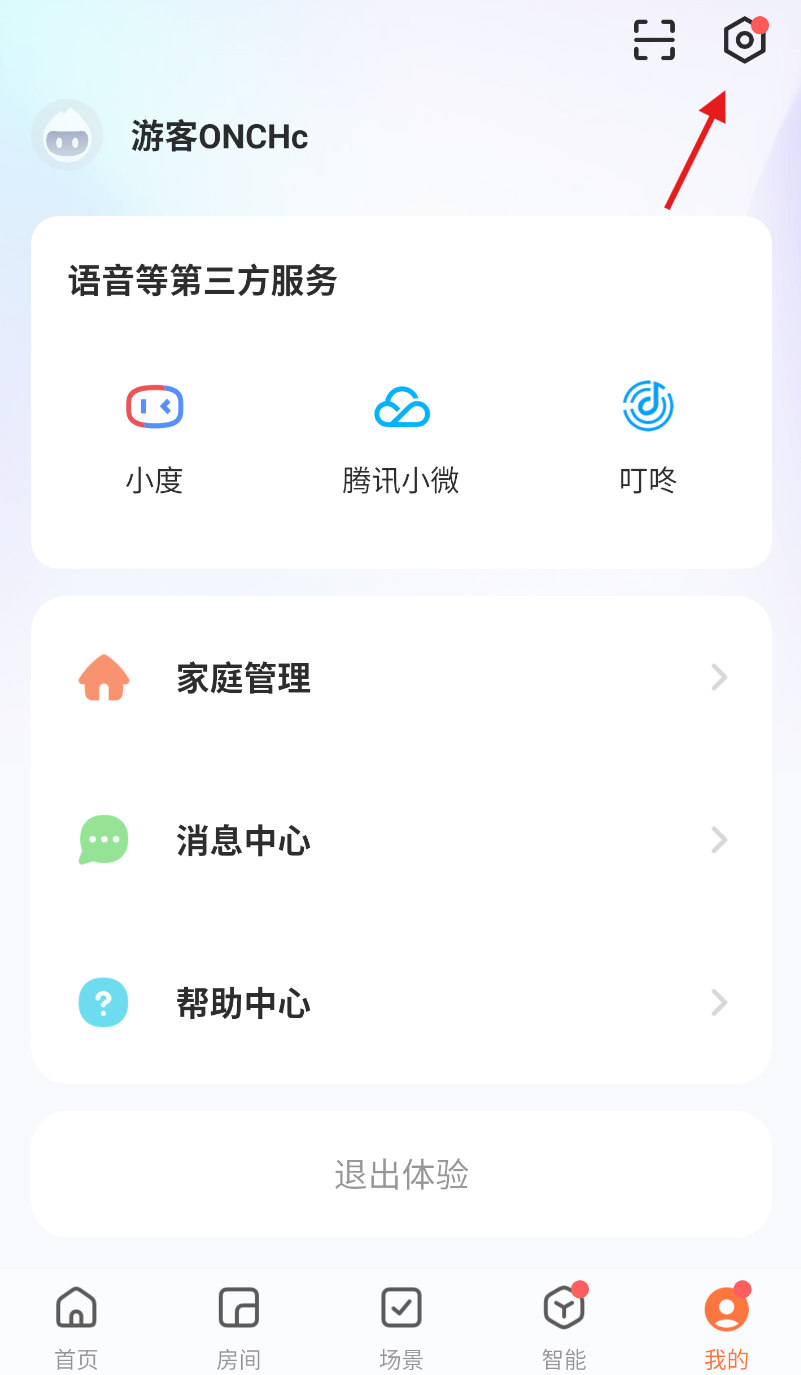This screenshot has width=801, height=1375.
Task: Open the 智能 tab with red badge
Action: [x=563, y=1323]
